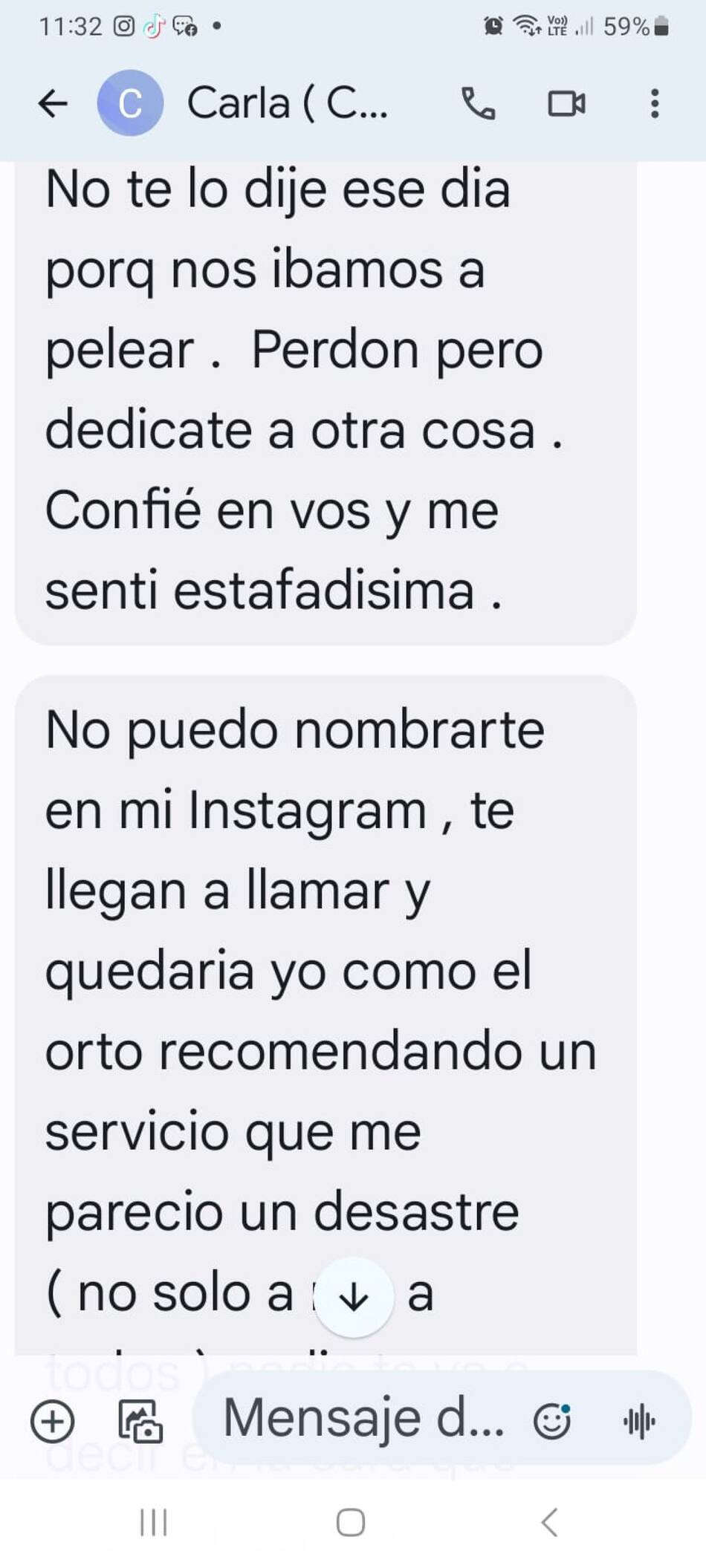This screenshot has width=706, height=1568.
Task: Start a voice call with Carla
Action: pyautogui.click(x=478, y=103)
